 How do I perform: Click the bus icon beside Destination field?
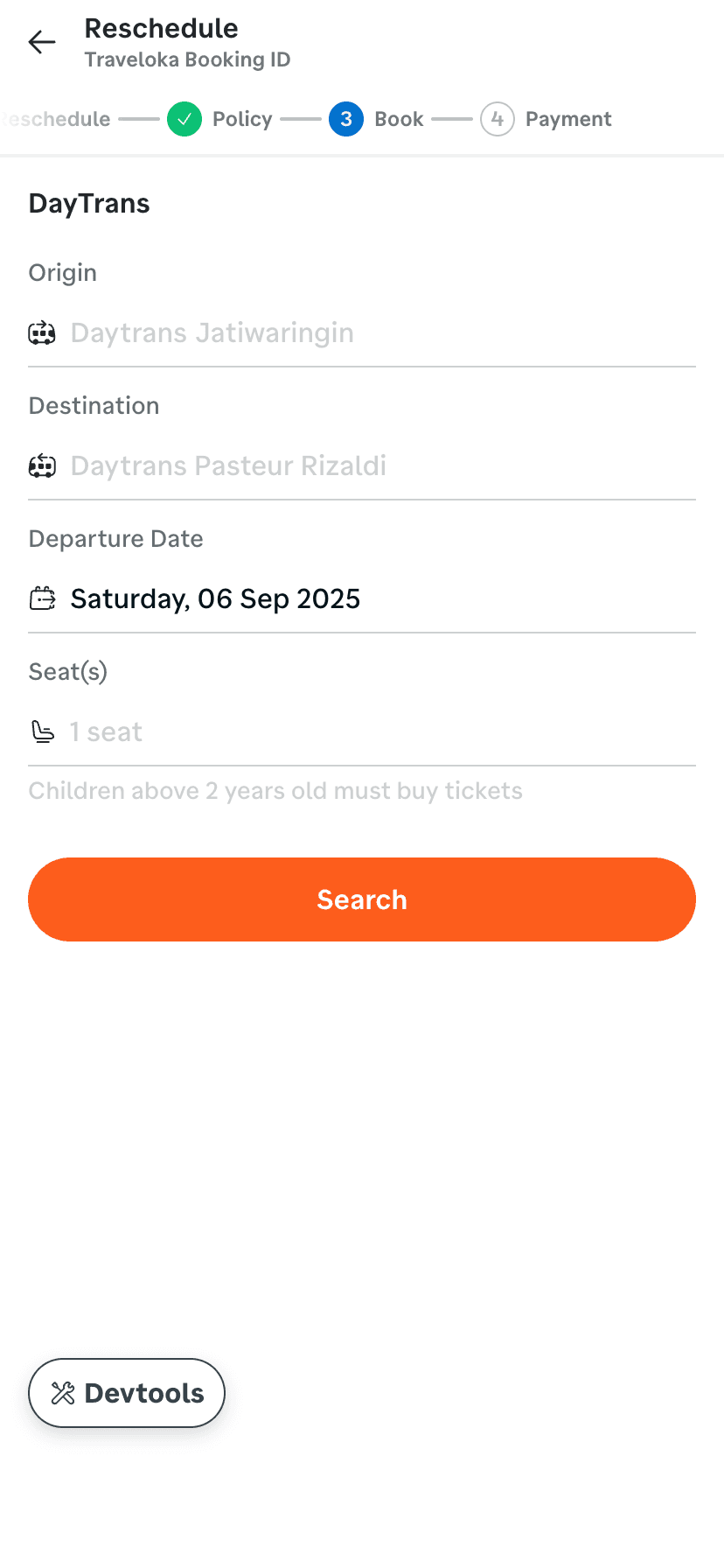[42, 465]
